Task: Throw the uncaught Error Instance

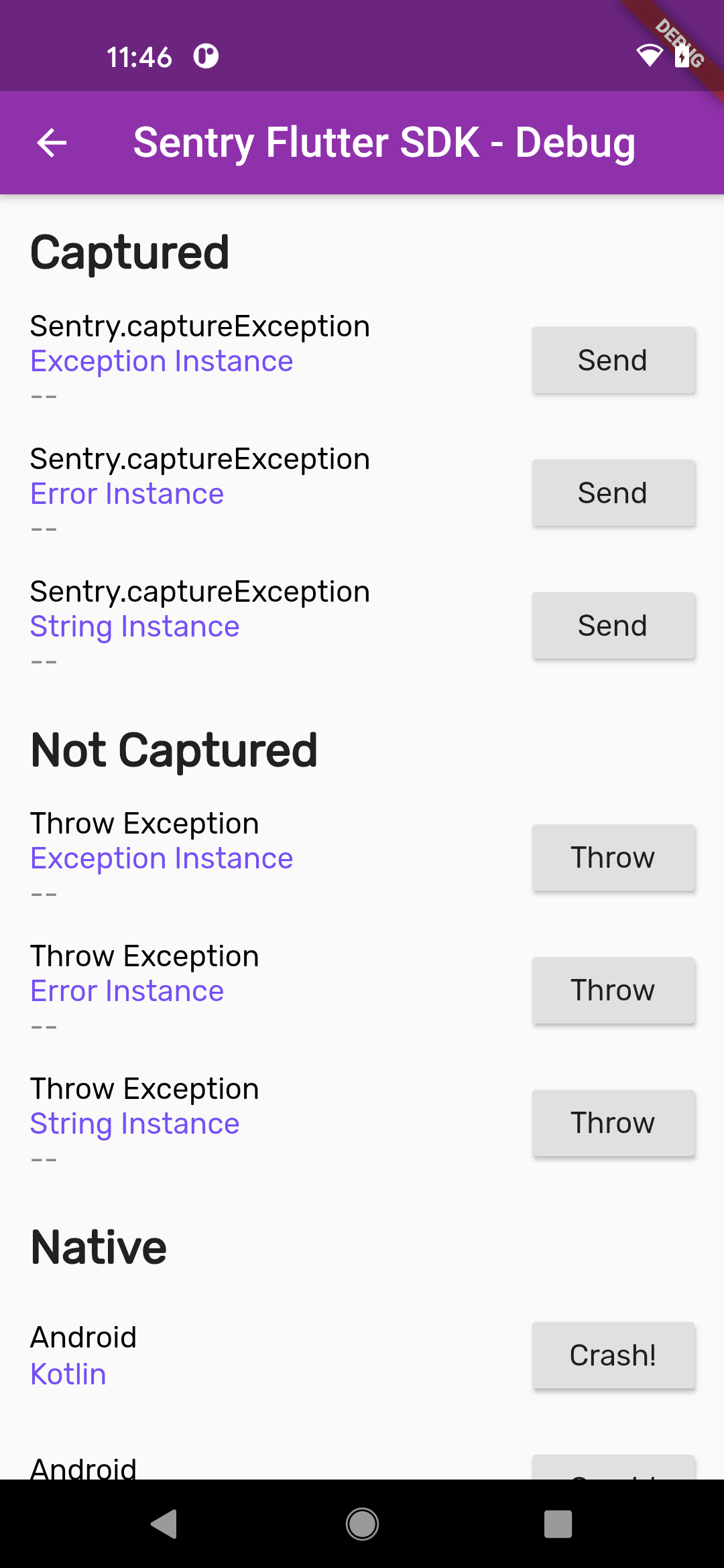Action: (x=613, y=990)
